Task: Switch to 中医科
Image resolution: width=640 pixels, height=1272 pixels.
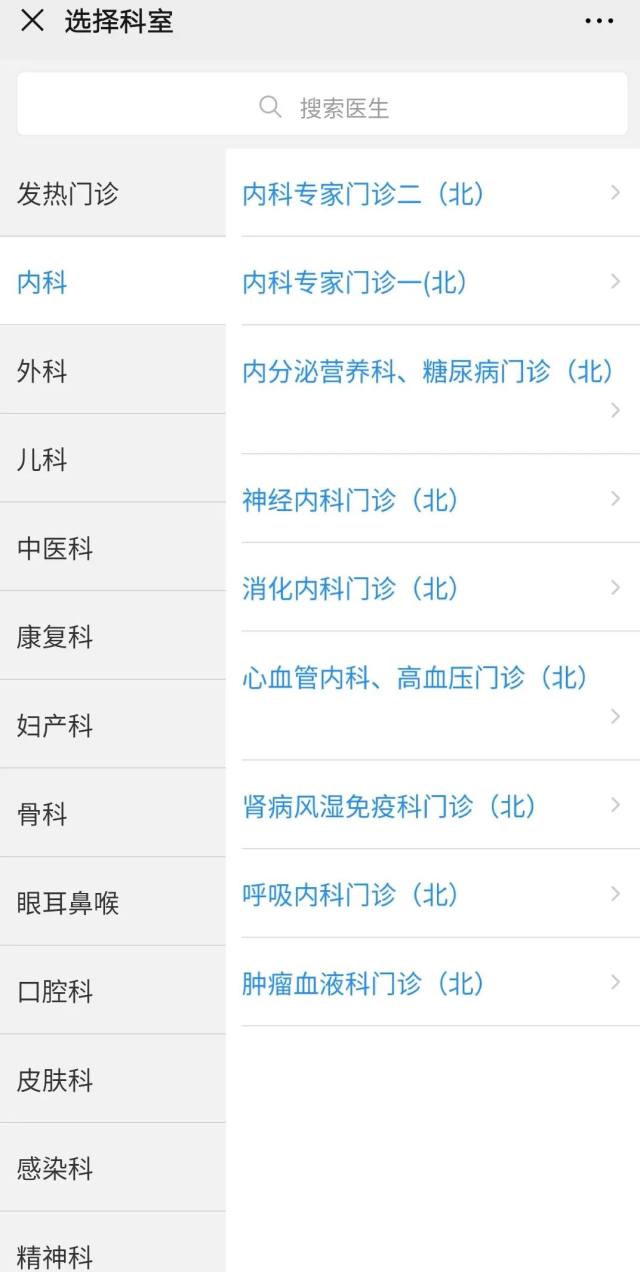Action: pyautogui.click(x=113, y=548)
